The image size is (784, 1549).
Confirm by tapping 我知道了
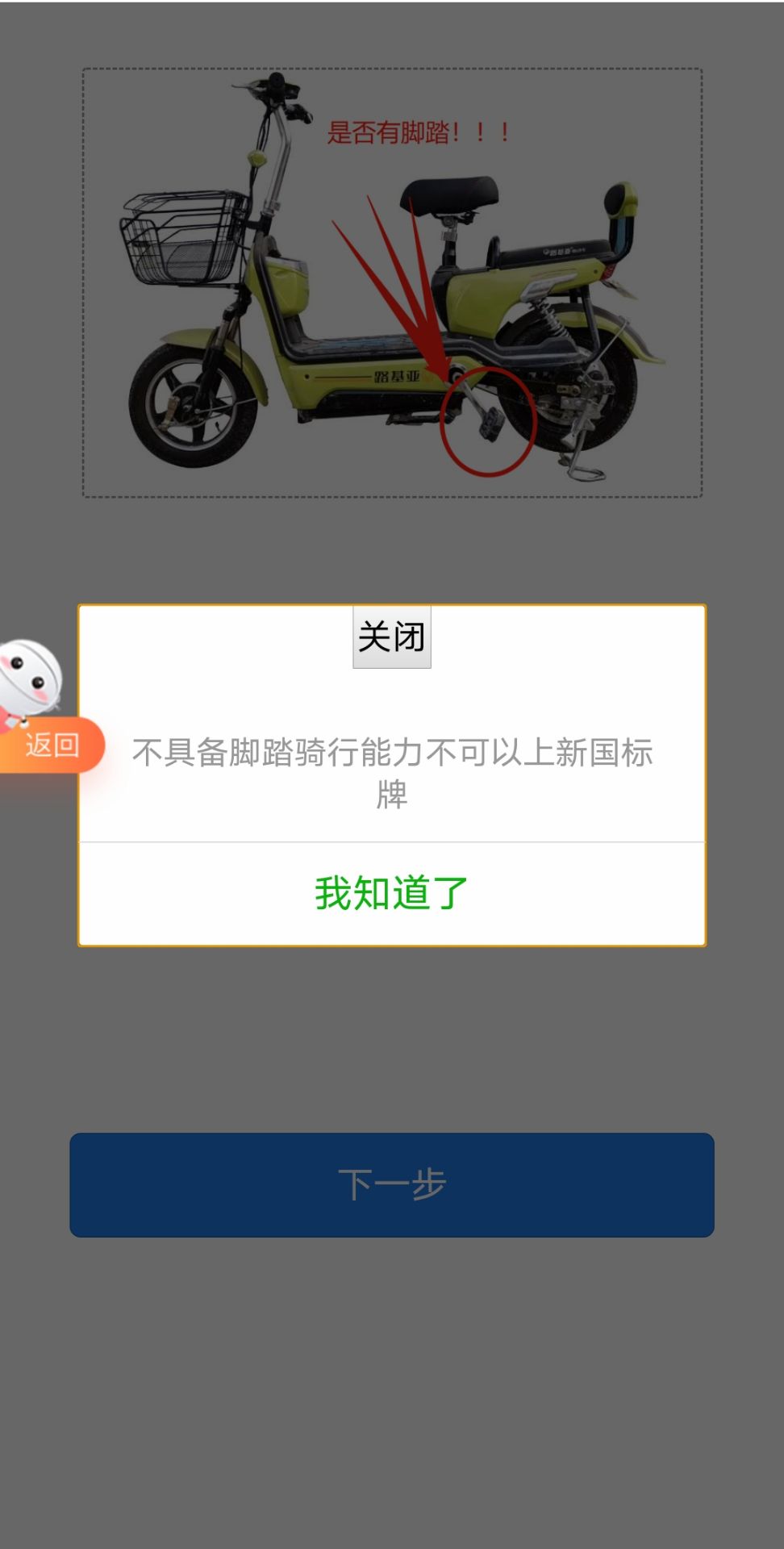tap(391, 893)
